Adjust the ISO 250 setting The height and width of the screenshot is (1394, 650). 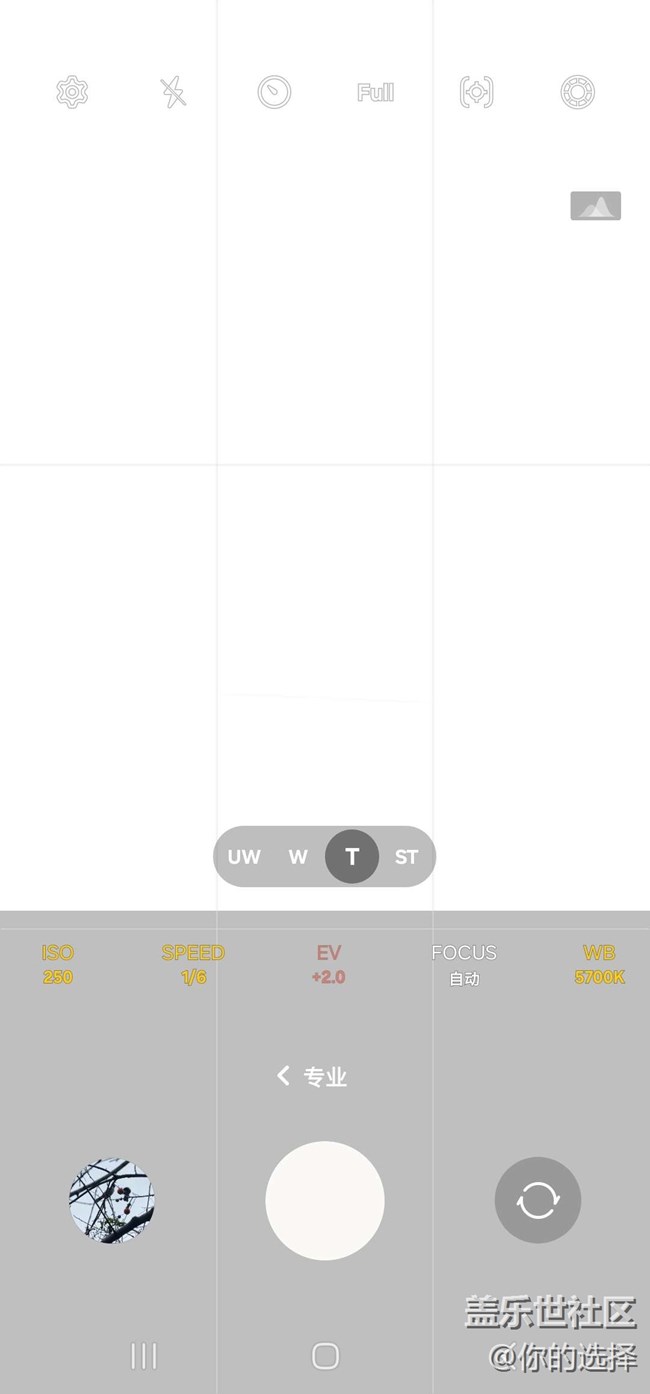tap(58, 965)
